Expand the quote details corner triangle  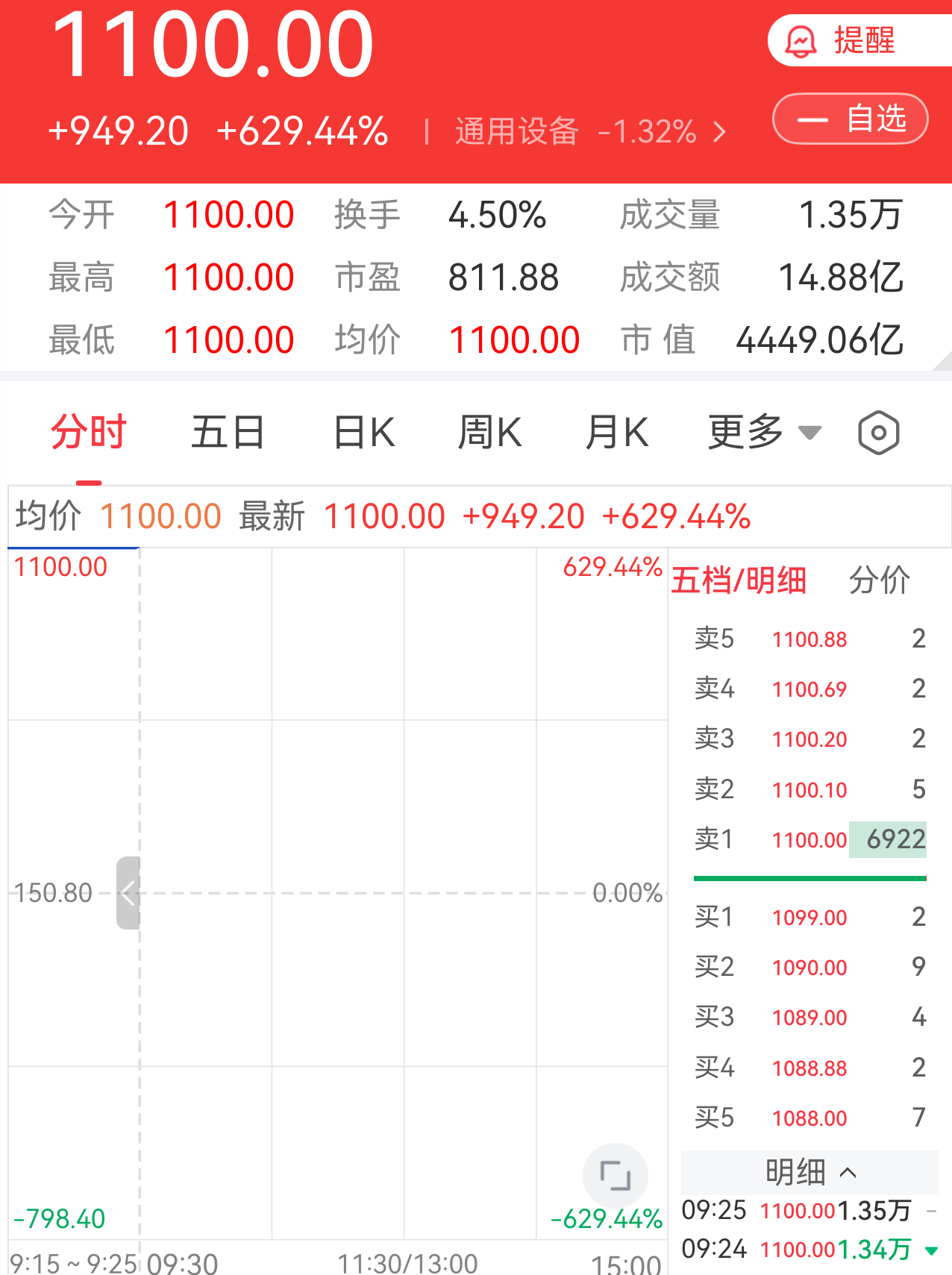click(942, 361)
